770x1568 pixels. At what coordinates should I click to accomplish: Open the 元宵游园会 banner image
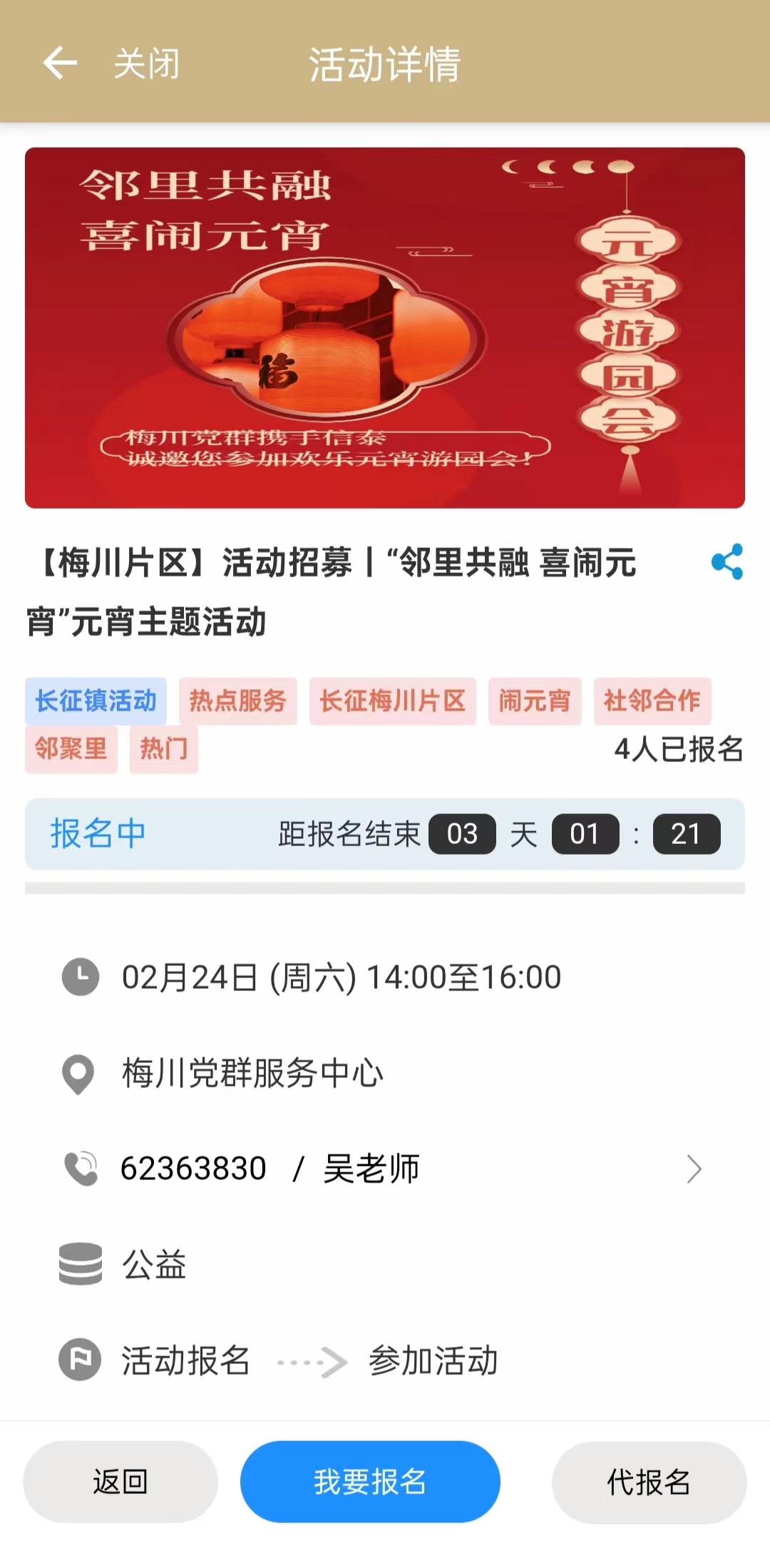(x=385, y=327)
